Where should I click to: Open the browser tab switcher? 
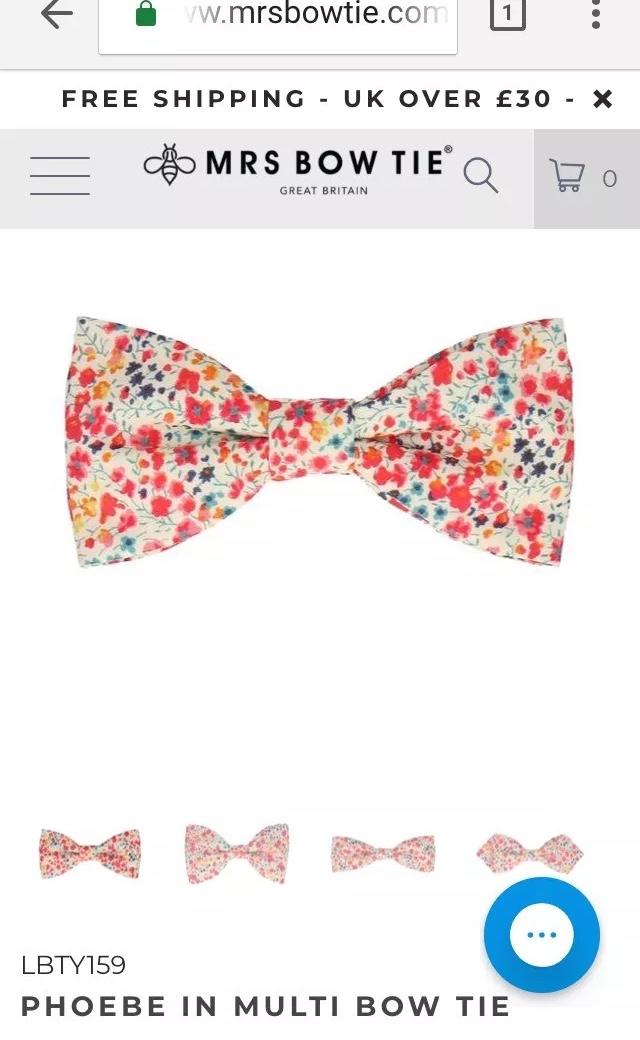coord(507,15)
